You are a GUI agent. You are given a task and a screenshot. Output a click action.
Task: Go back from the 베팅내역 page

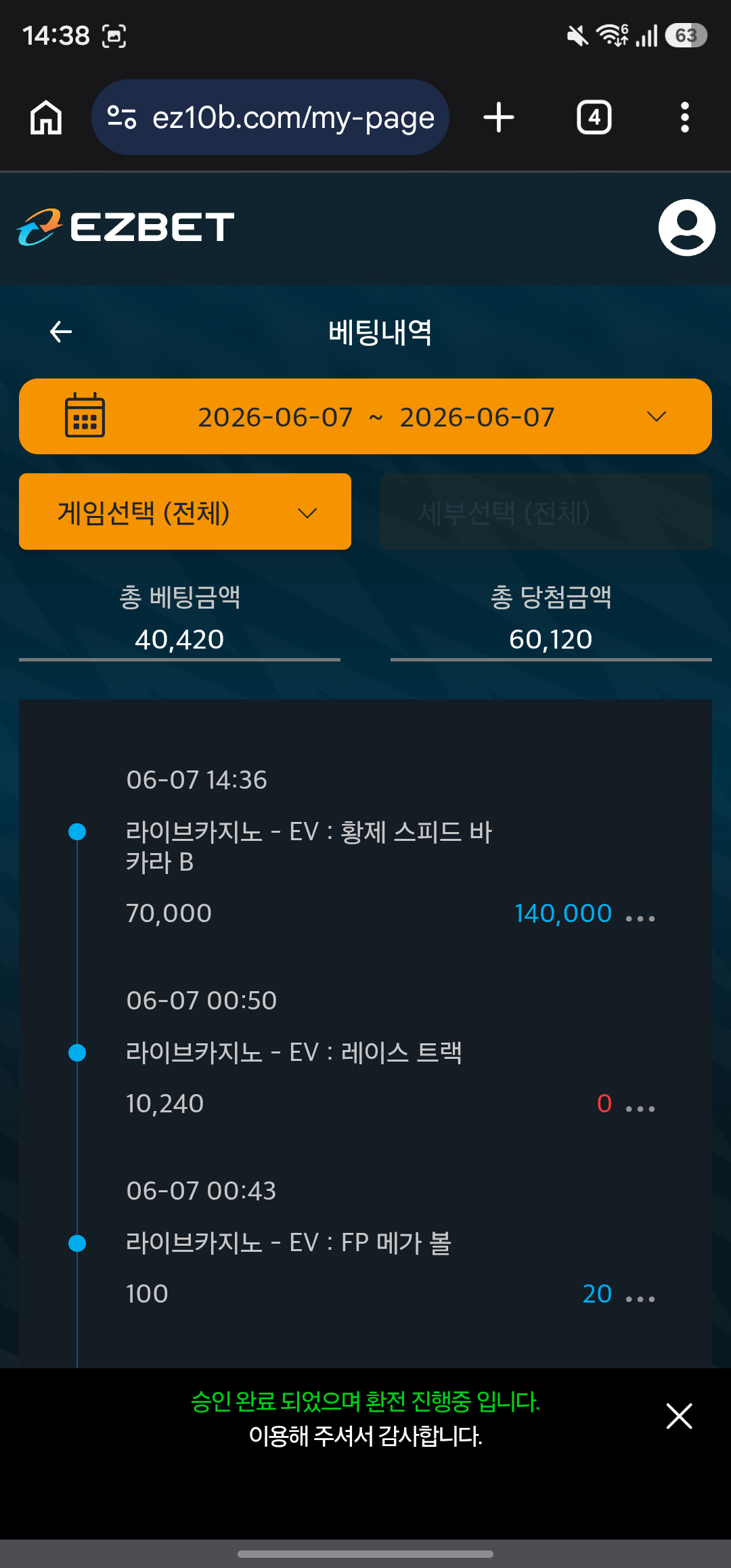(61, 332)
